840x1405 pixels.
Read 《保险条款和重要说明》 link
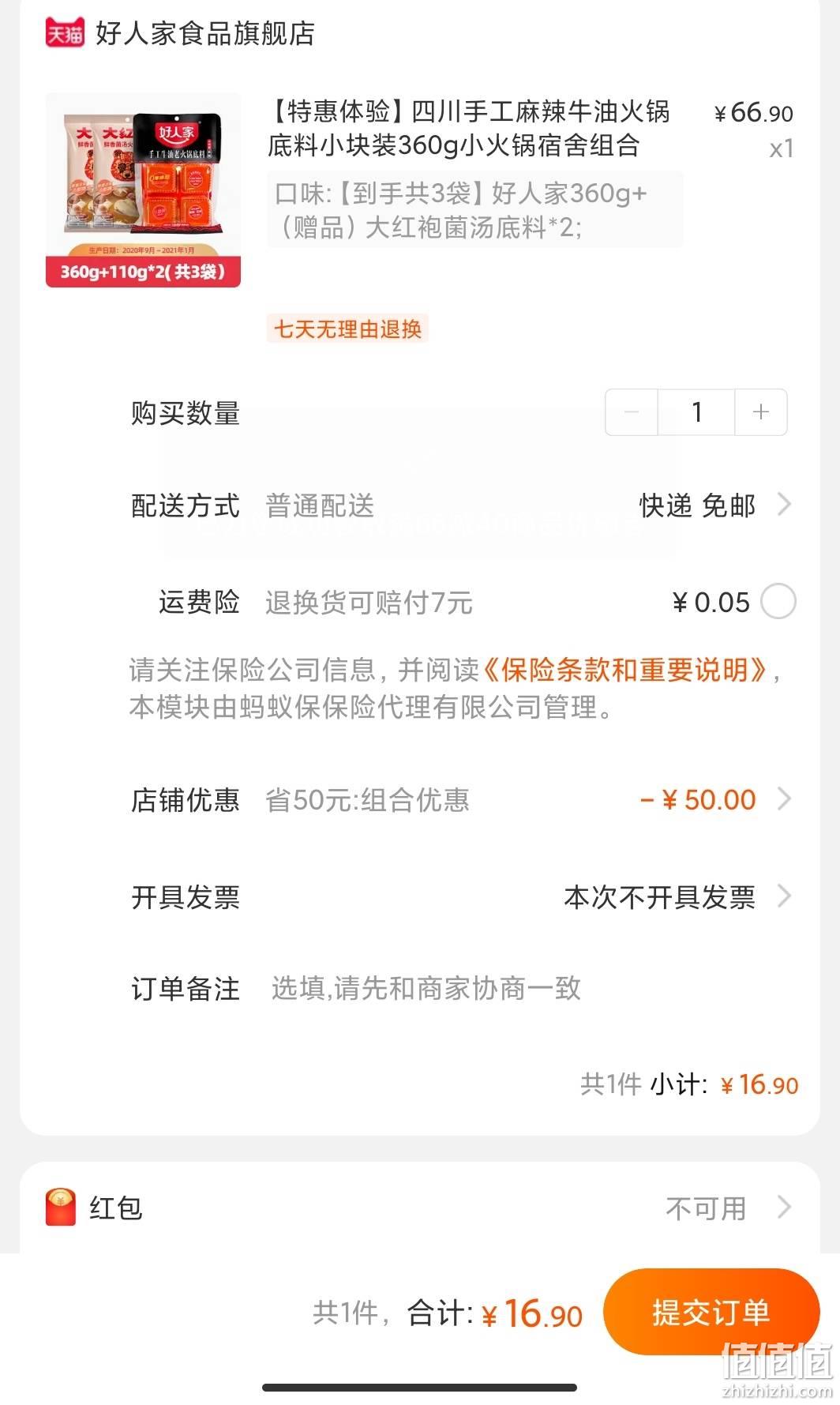click(x=624, y=671)
